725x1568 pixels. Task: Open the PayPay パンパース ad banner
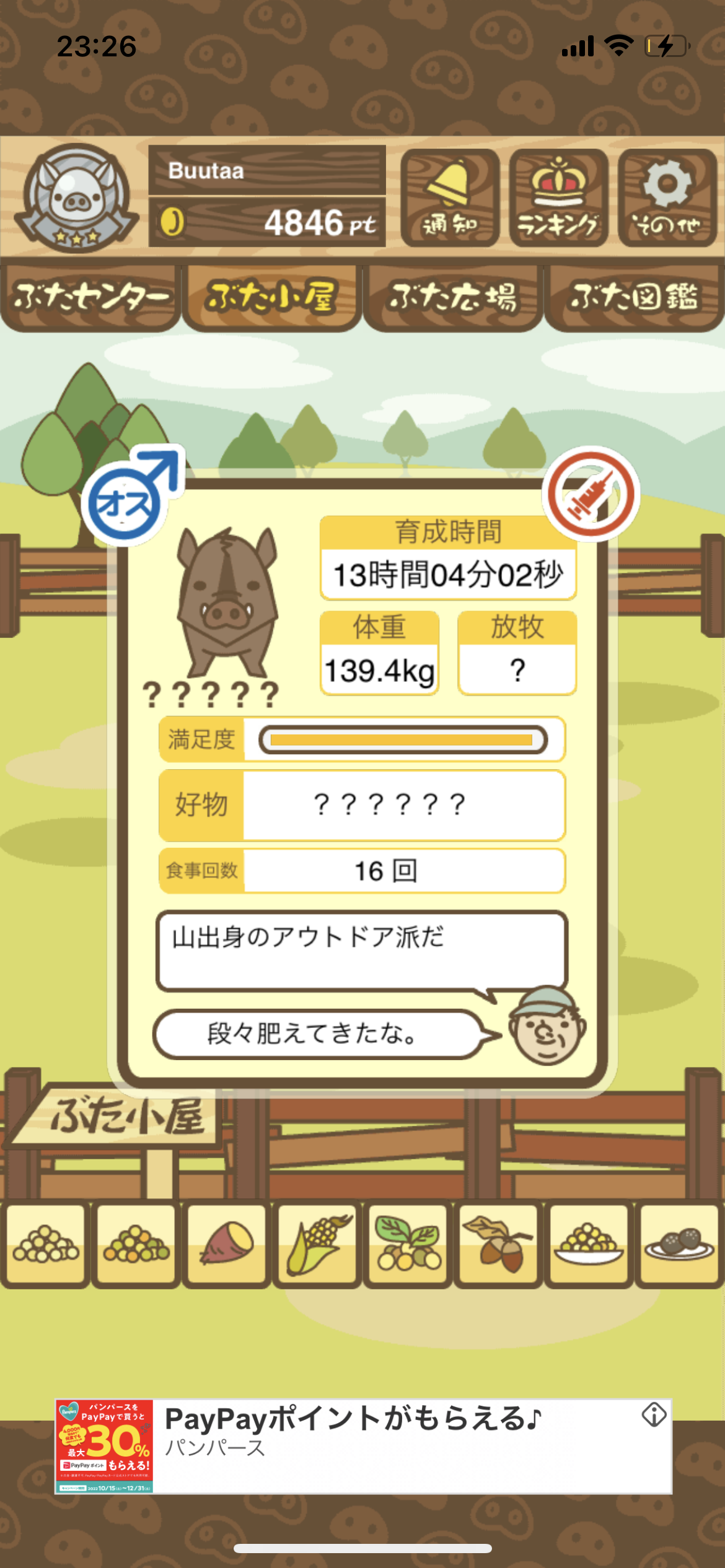tap(363, 1446)
